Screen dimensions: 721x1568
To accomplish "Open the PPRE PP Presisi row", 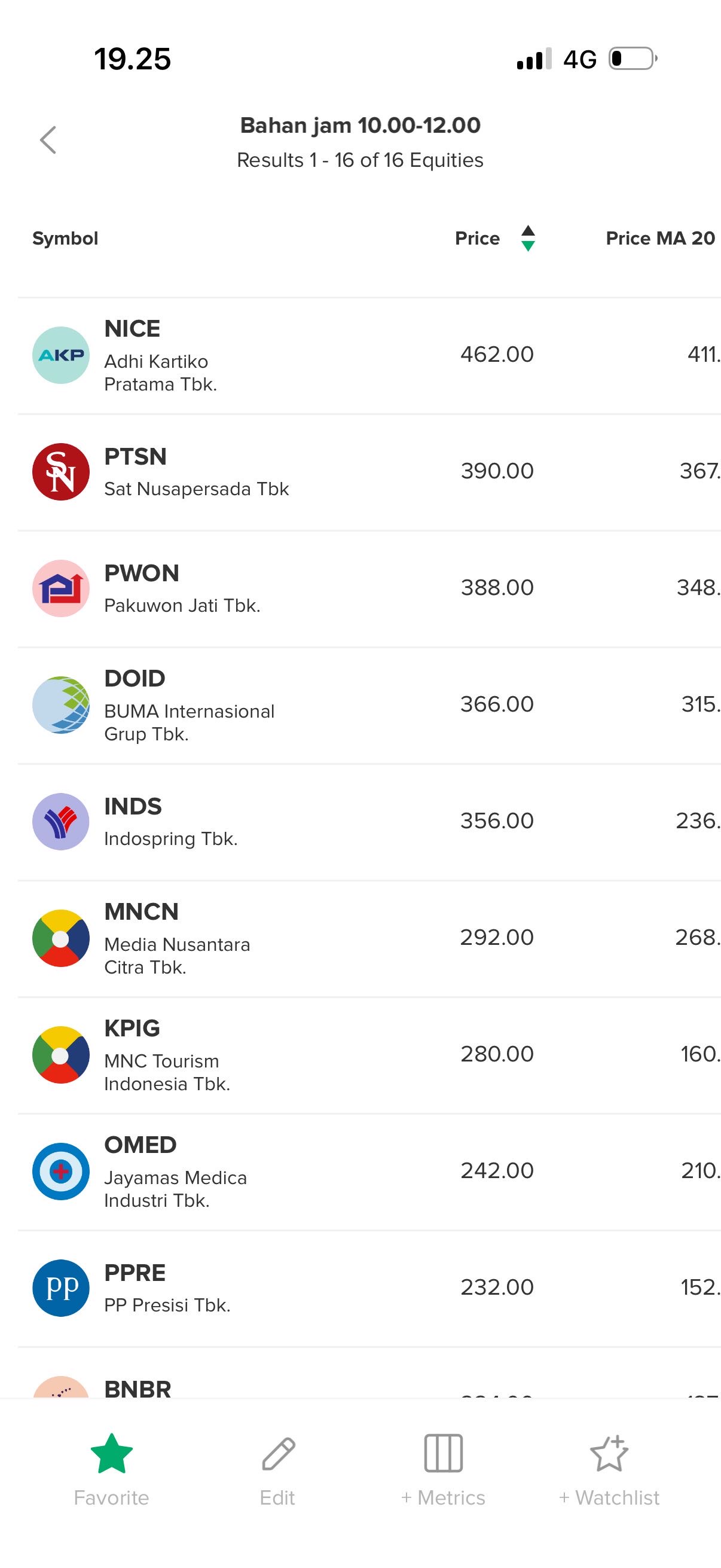I will click(x=243, y=1288).
